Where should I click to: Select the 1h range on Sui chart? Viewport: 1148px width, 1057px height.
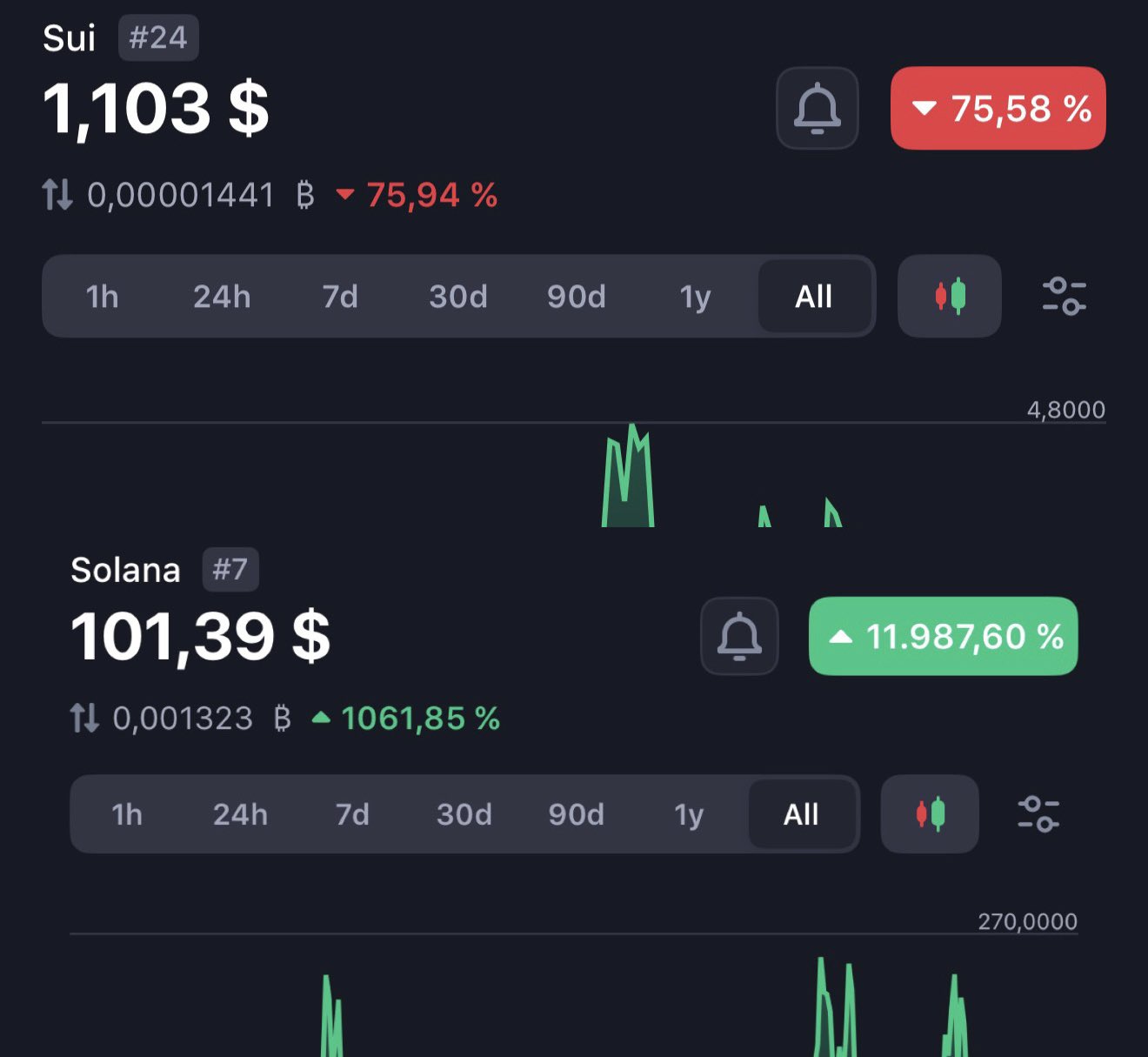(102, 297)
